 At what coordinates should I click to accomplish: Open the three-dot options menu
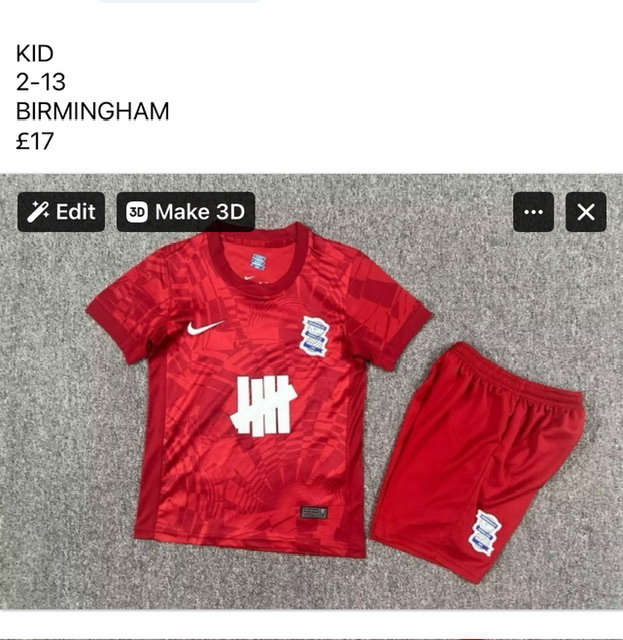tap(533, 212)
